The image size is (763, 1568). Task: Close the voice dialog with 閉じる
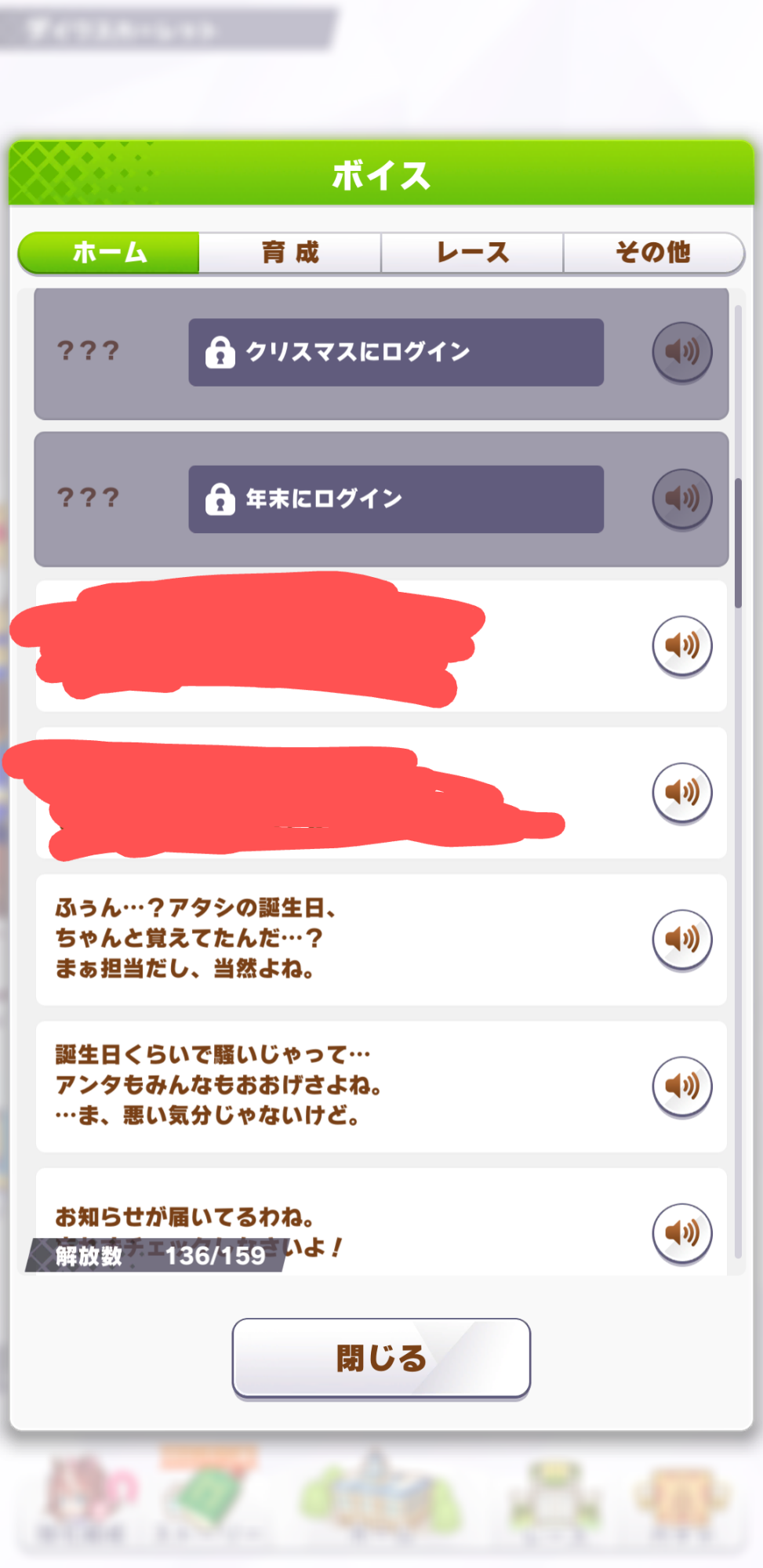(x=381, y=1358)
